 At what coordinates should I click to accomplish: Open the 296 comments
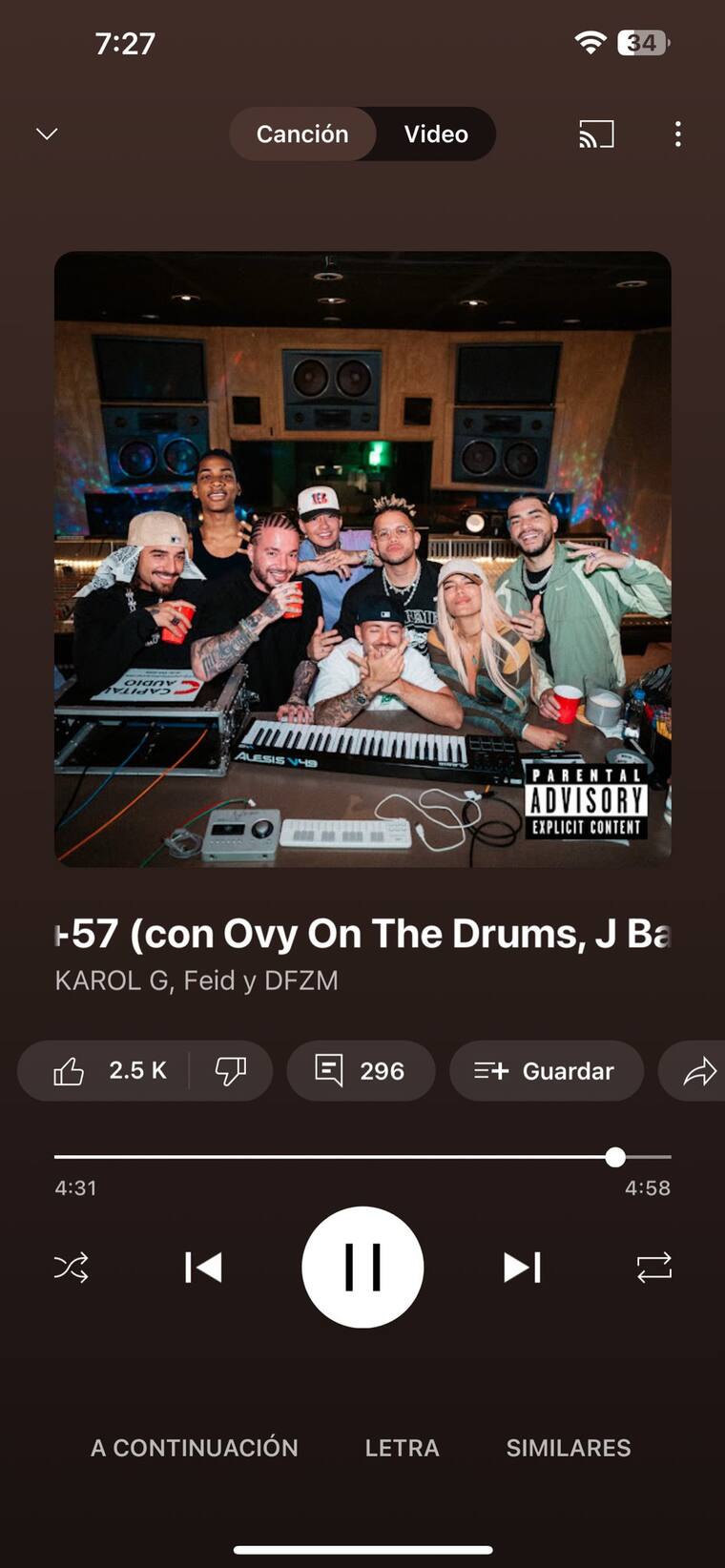pos(361,1071)
